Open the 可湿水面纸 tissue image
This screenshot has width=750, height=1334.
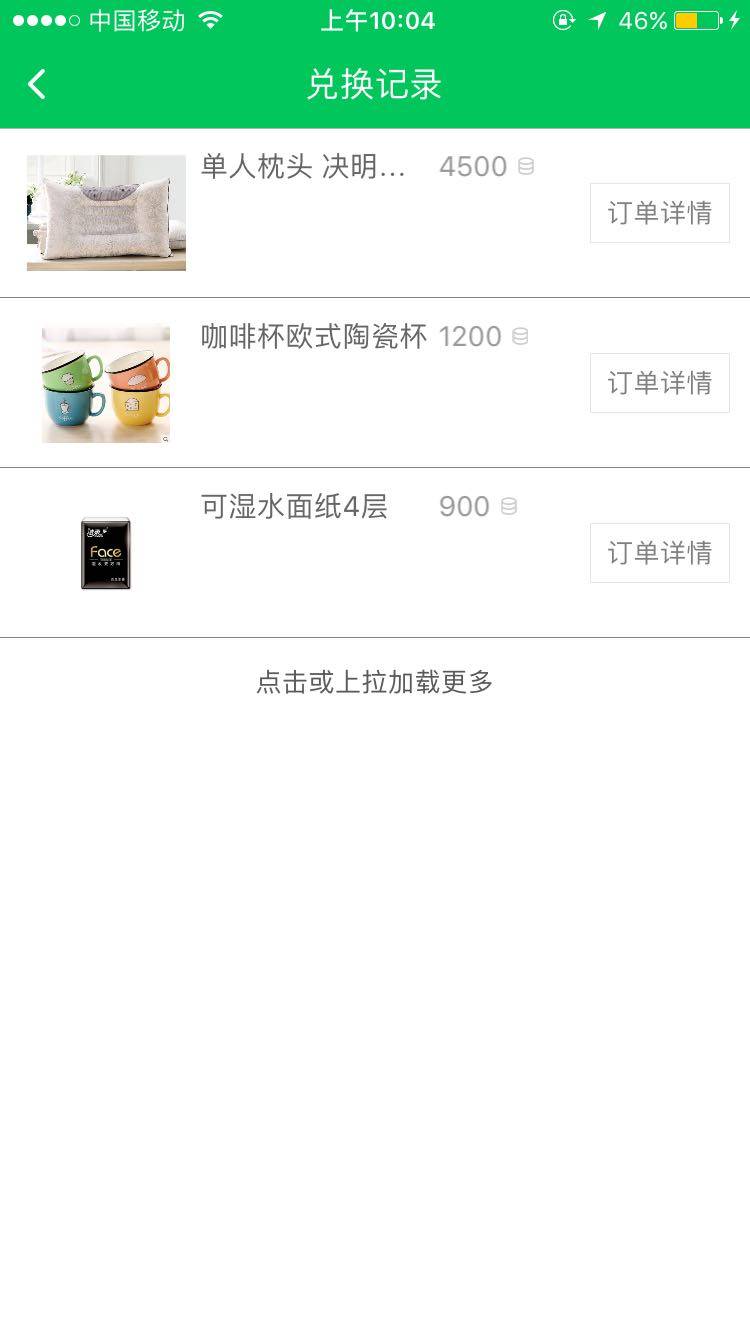(106, 553)
